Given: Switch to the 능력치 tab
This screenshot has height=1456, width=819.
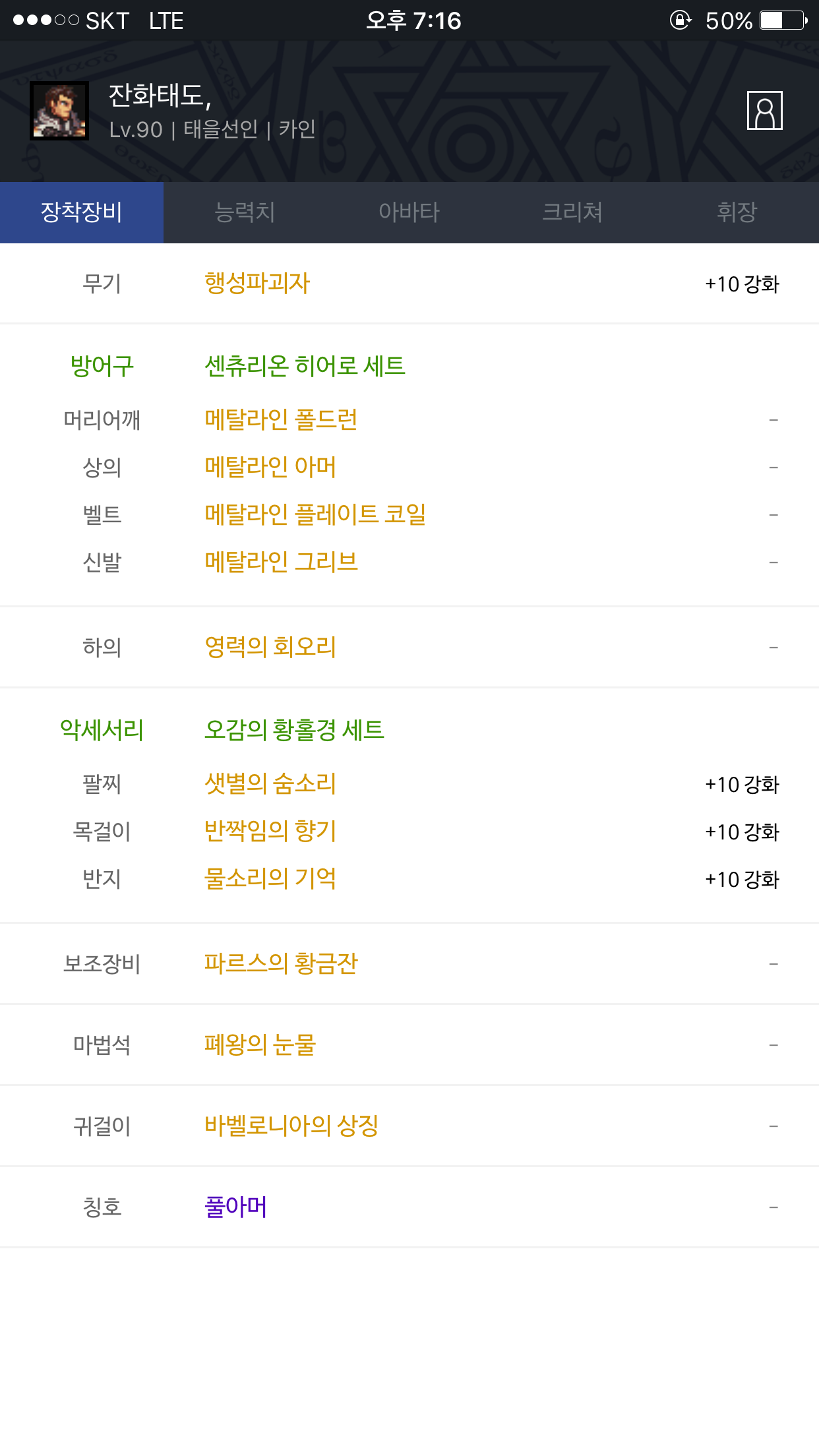Looking at the screenshot, I should click(245, 212).
